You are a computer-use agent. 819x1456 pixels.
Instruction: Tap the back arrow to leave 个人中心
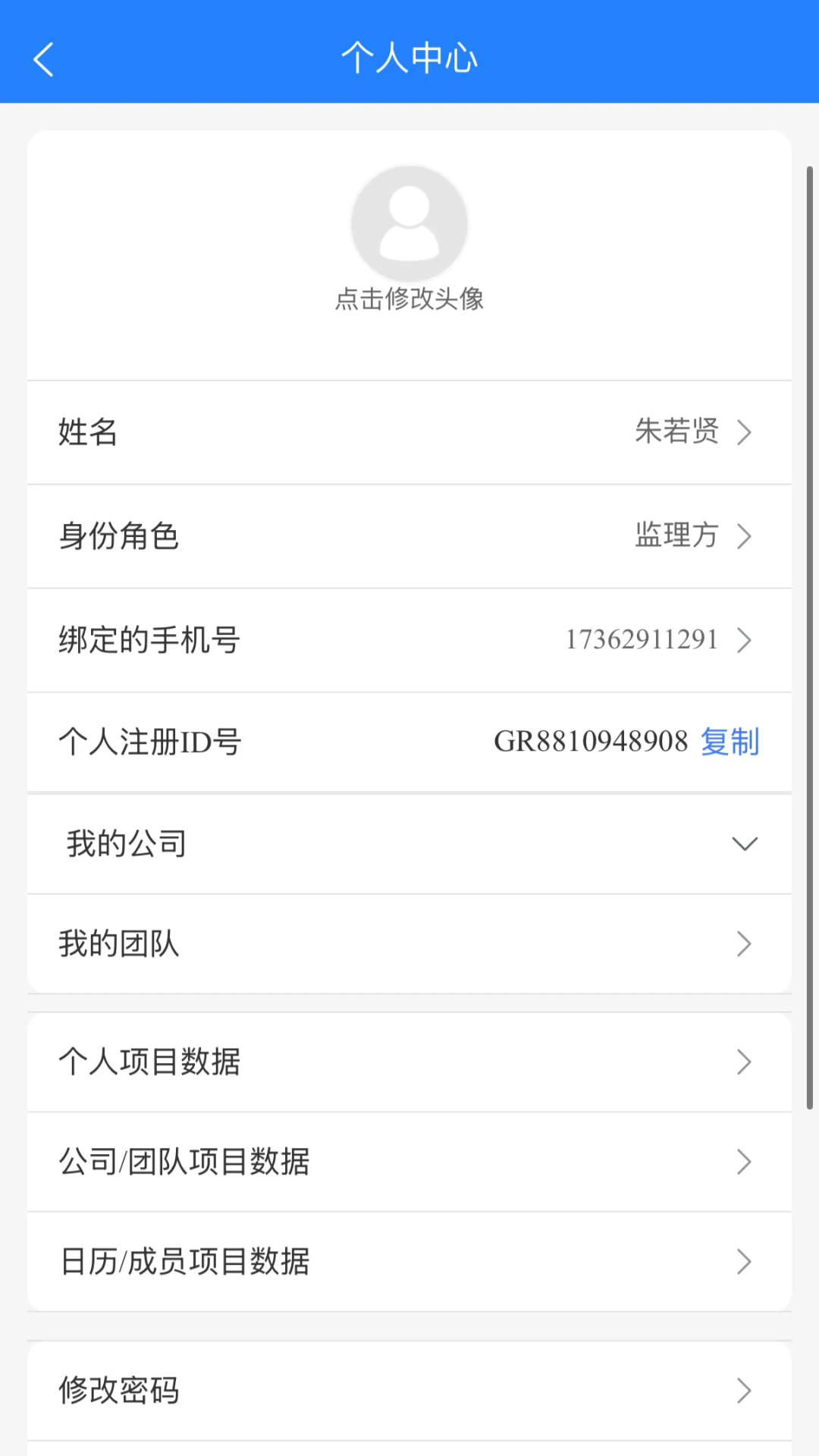43,58
